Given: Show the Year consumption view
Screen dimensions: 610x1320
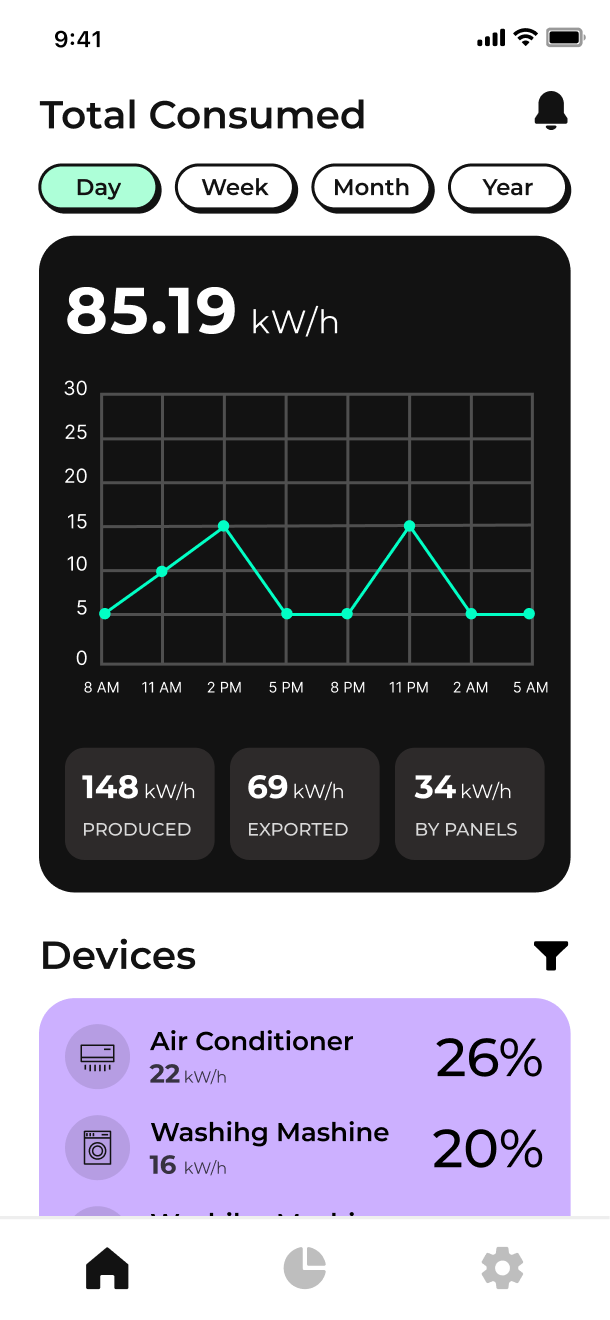Looking at the screenshot, I should [509, 188].
